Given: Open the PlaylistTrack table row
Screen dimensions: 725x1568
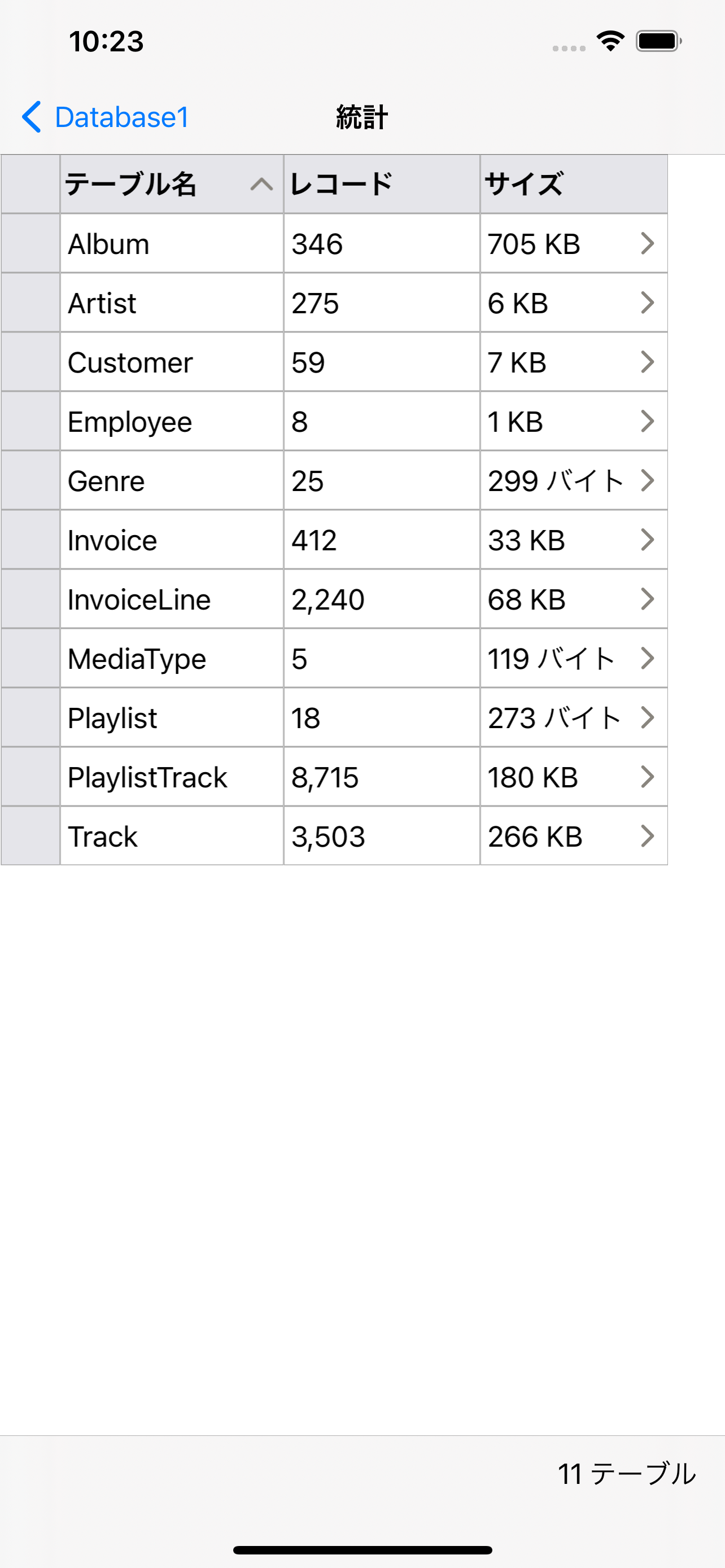Looking at the screenshot, I should point(334,777).
